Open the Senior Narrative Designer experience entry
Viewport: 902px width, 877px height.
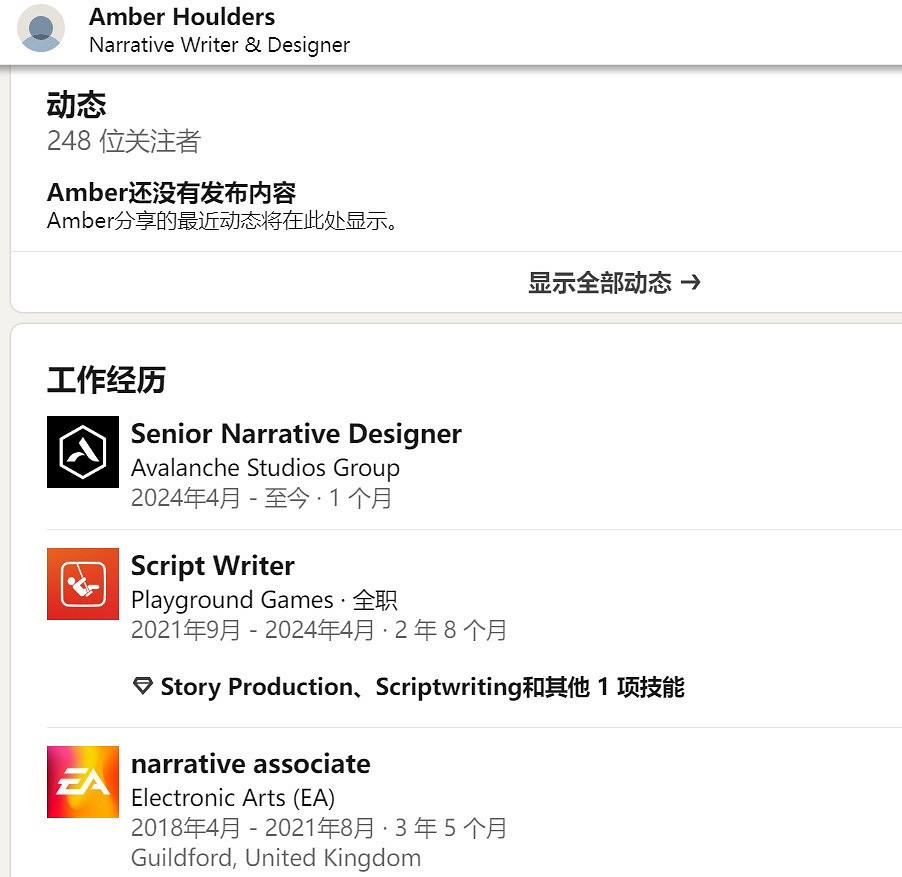tap(296, 434)
